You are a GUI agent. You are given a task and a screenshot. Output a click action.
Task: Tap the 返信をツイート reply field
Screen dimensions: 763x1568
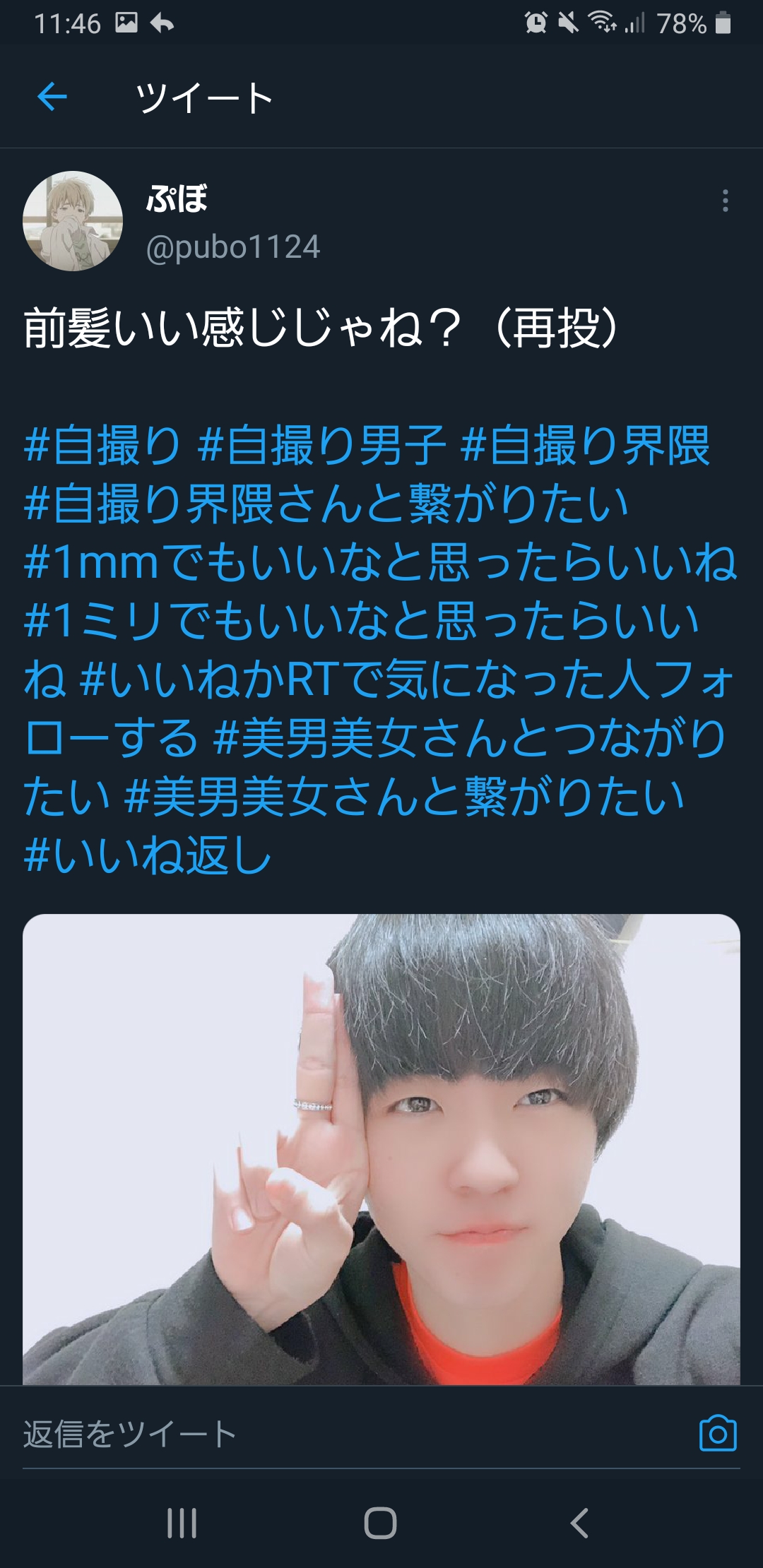tap(346, 1435)
